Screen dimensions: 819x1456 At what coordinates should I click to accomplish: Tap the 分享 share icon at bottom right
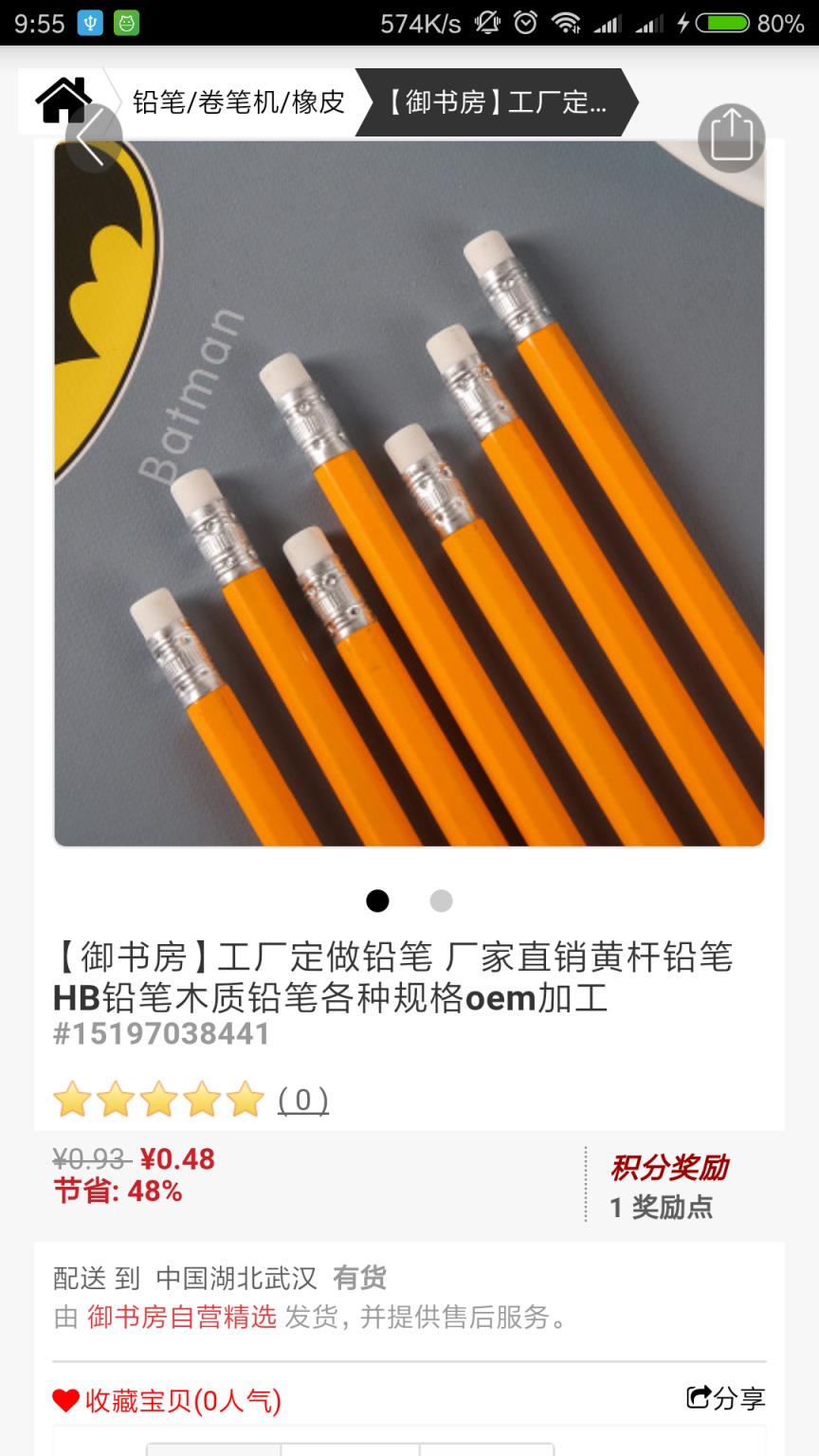pyautogui.click(x=697, y=1397)
